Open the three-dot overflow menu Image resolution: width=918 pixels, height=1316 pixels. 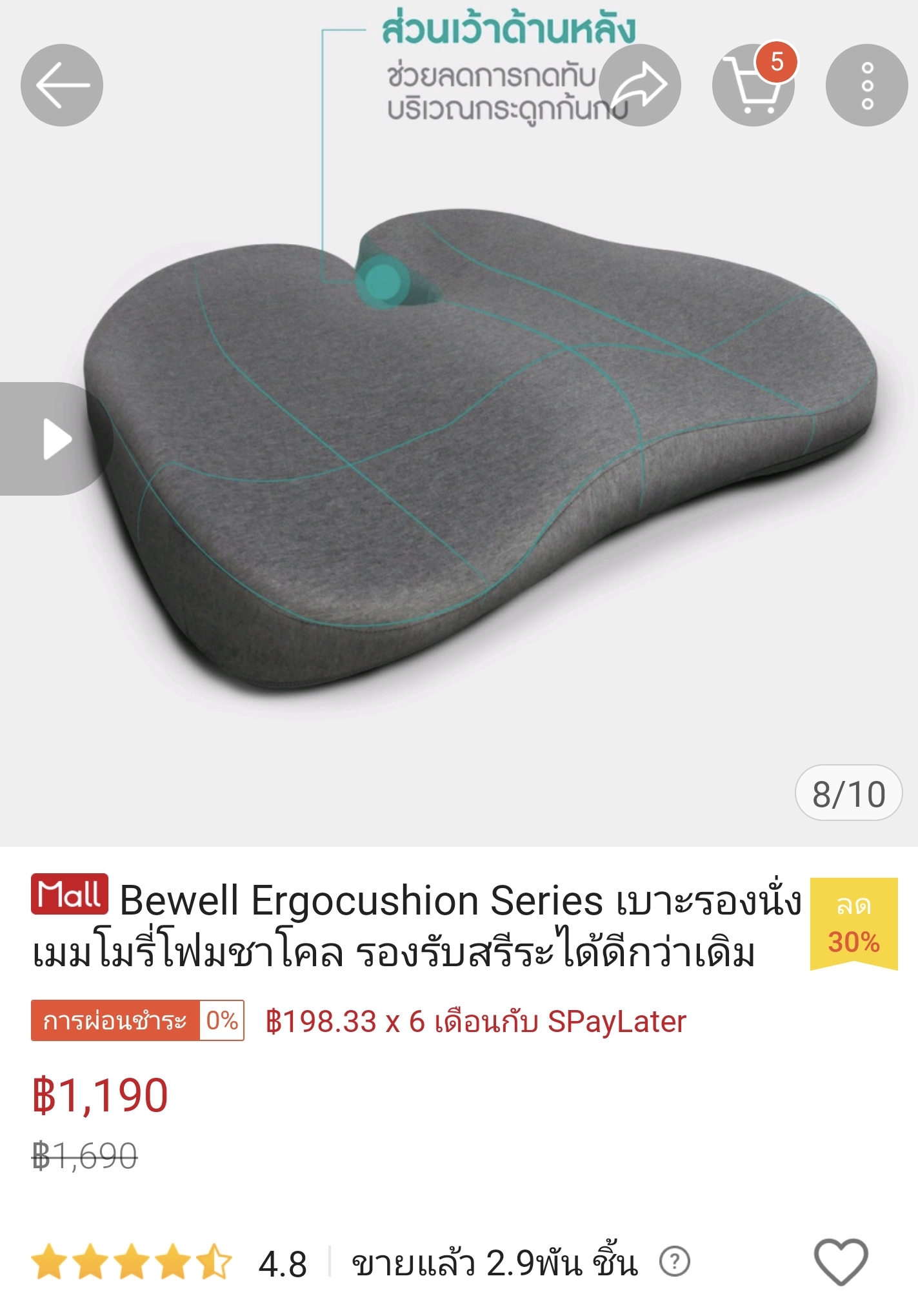tap(866, 85)
